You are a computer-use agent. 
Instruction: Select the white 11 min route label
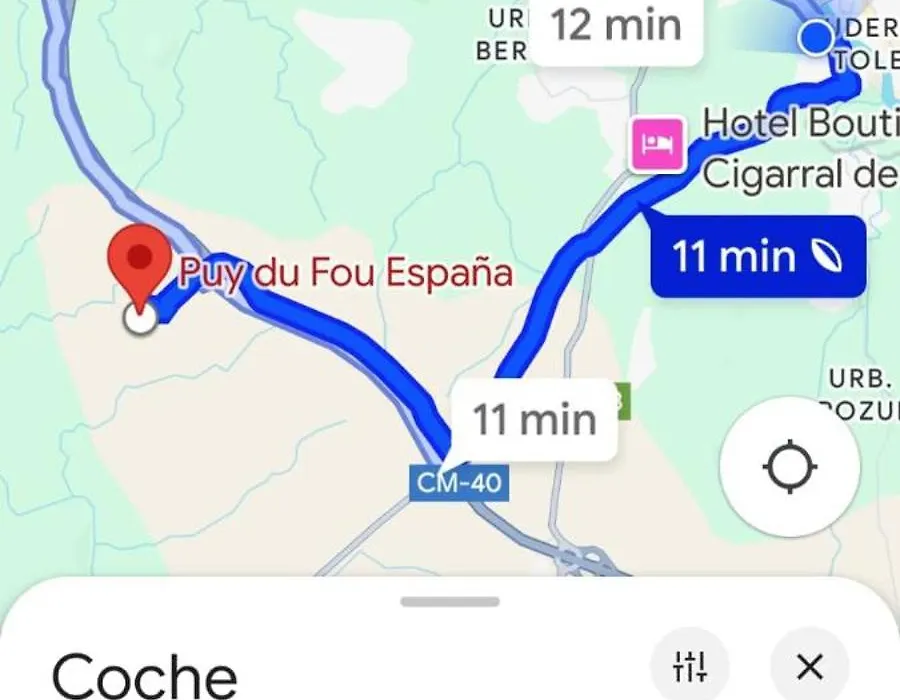pos(534,419)
